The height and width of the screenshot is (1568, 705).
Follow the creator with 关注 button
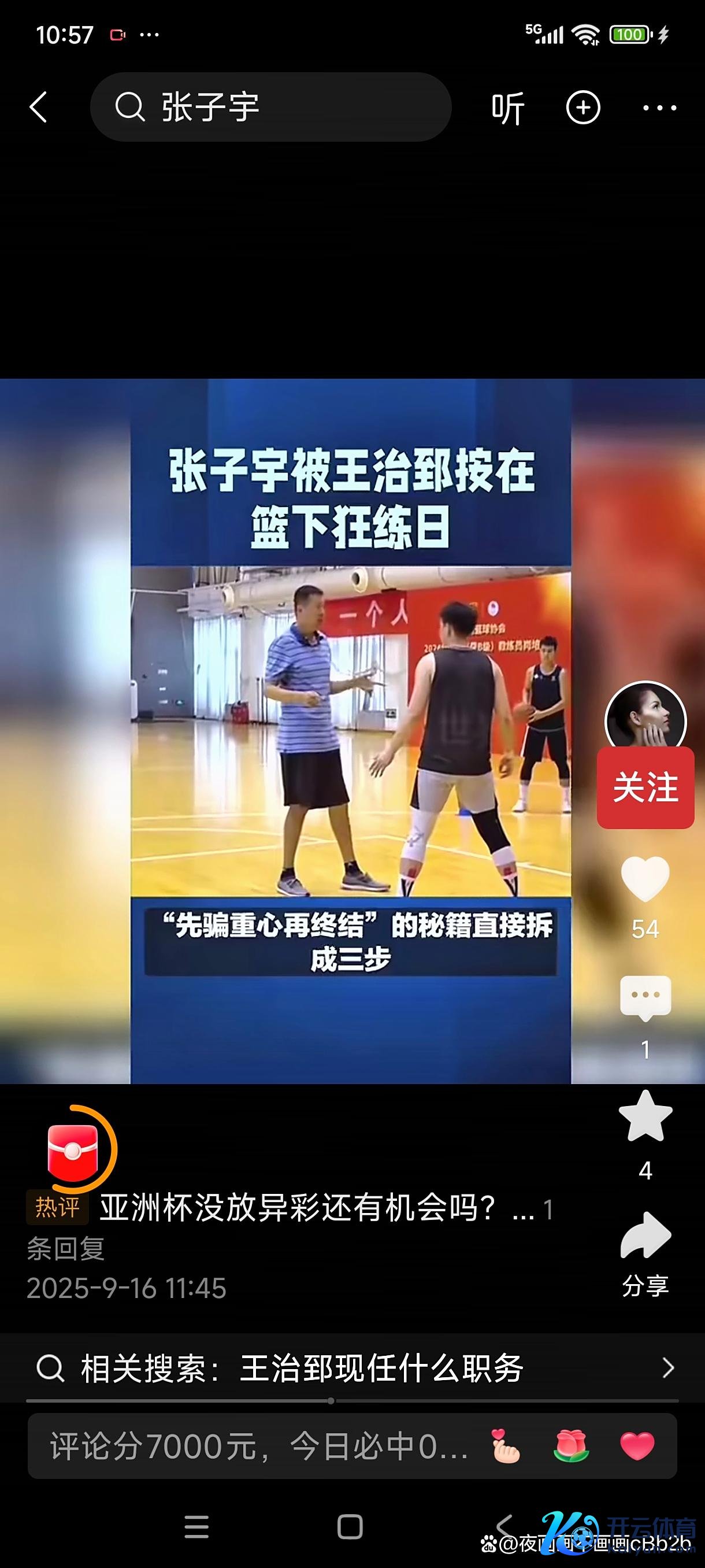pyautogui.click(x=645, y=787)
